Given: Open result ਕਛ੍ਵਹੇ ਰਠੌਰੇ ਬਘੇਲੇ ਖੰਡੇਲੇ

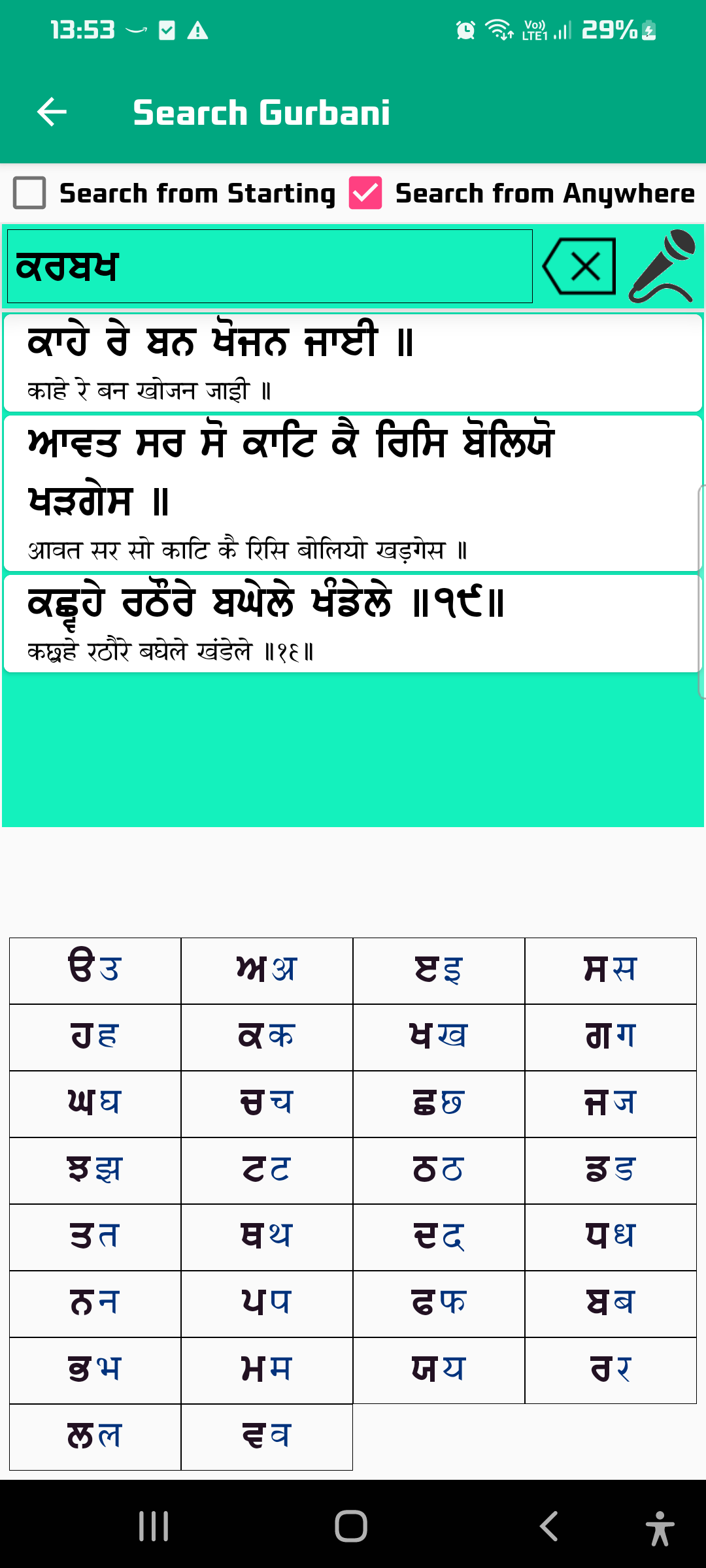Looking at the screenshot, I should 353,623.
